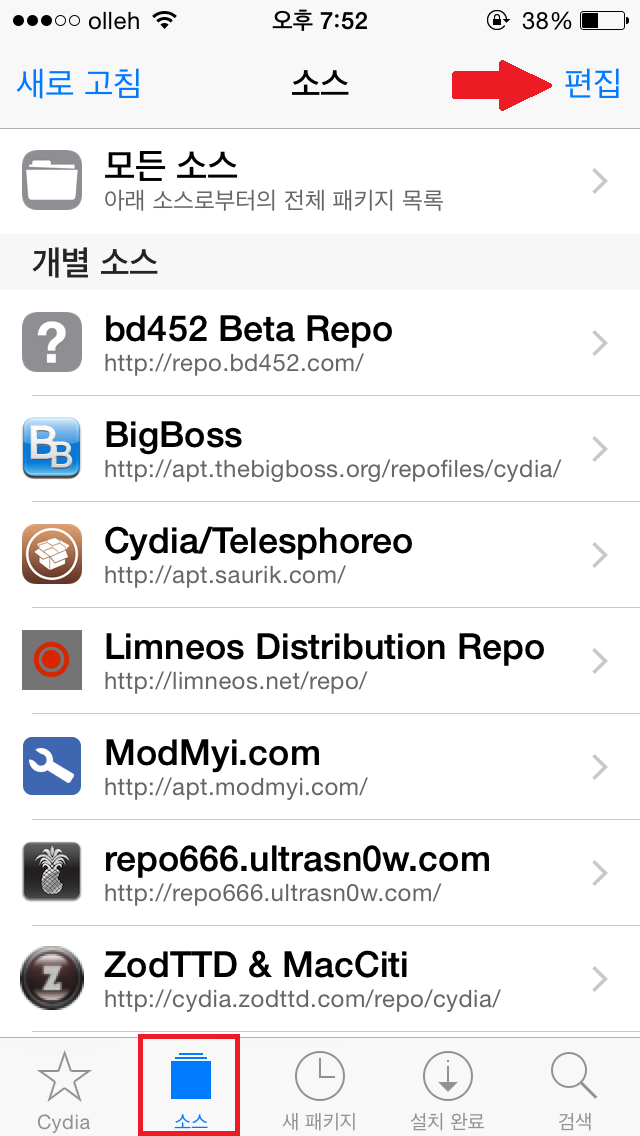Open bd452 Beta Repo source
Viewport: 640px width, 1136px height.
pos(320,343)
